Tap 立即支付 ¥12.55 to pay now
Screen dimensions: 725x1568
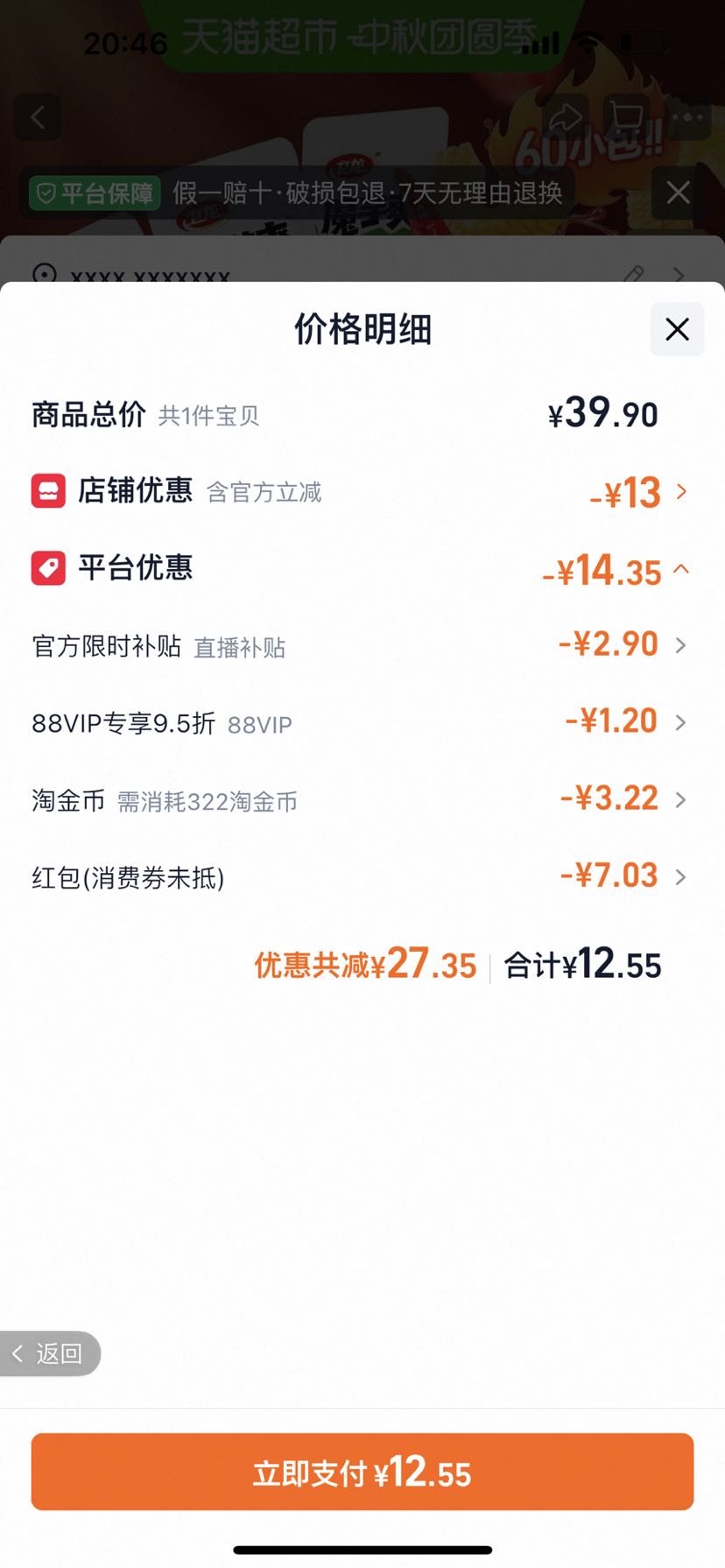point(362,1472)
